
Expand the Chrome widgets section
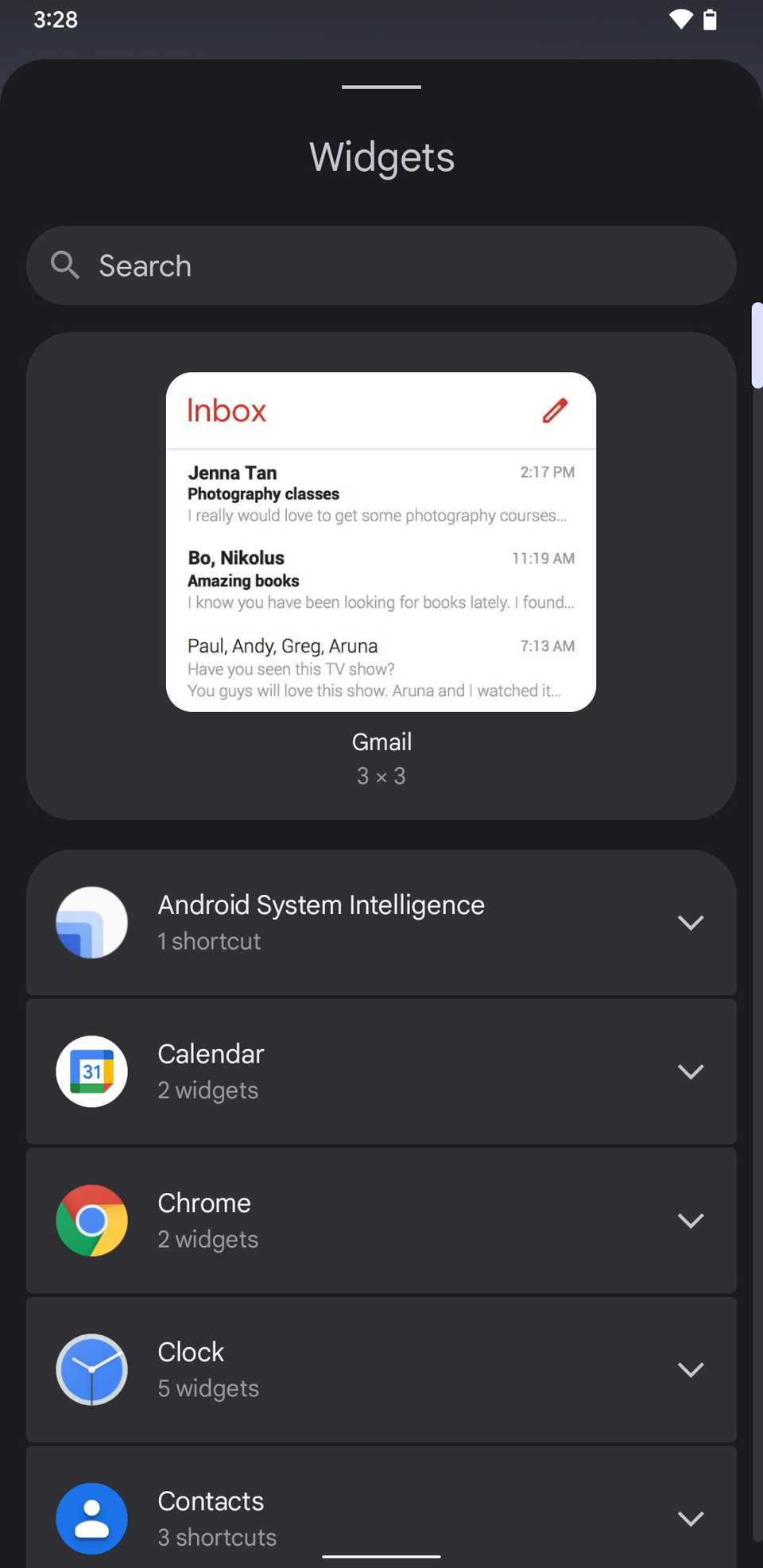691,1220
